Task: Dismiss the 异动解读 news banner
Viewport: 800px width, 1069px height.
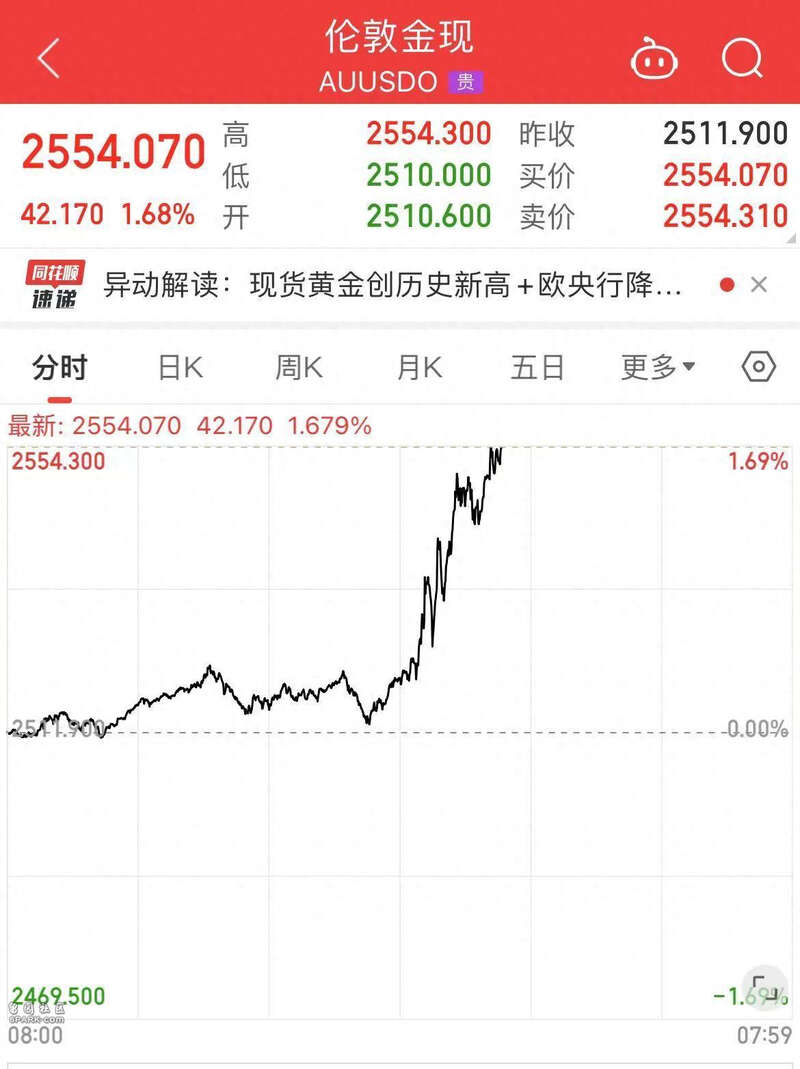Action: click(x=759, y=285)
